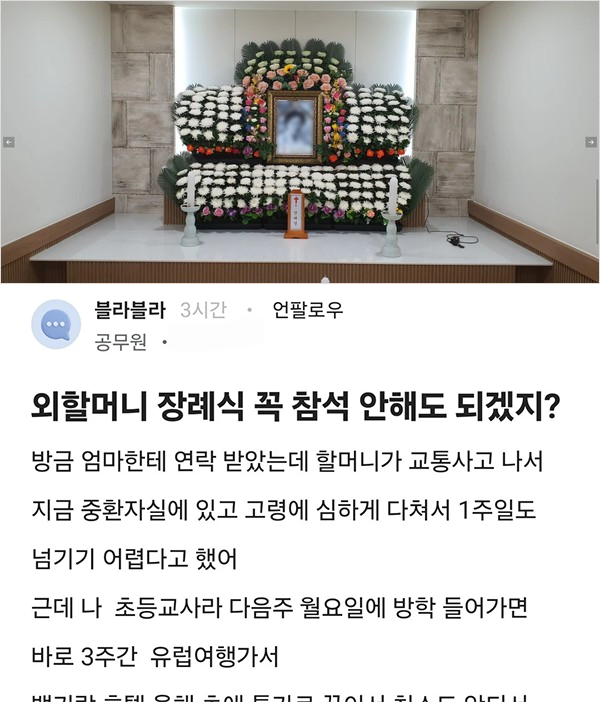600x702 pixels.
Task: Show the previous photo with left arrow
Action: click(x=9, y=143)
